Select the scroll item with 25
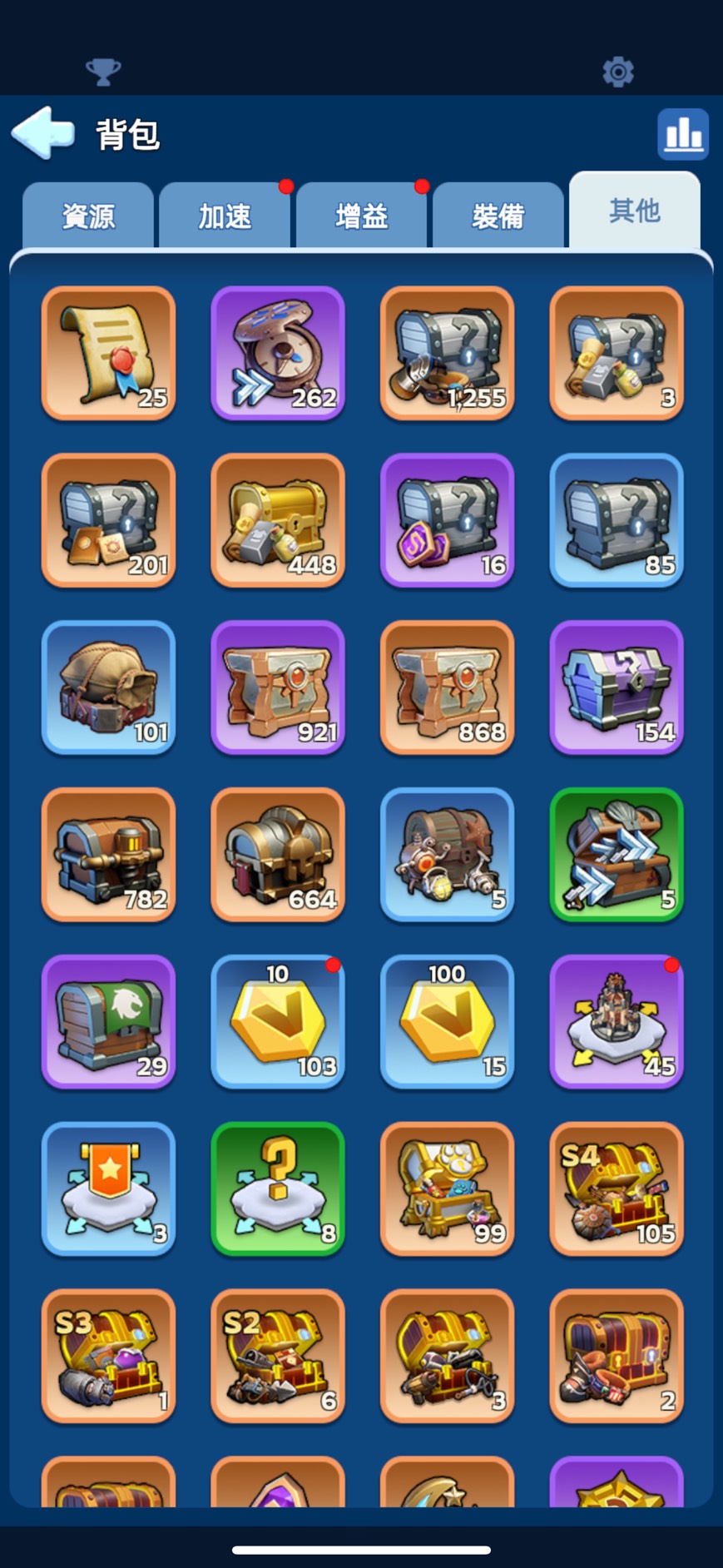This screenshot has height=1568, width=723. (108, 353)
